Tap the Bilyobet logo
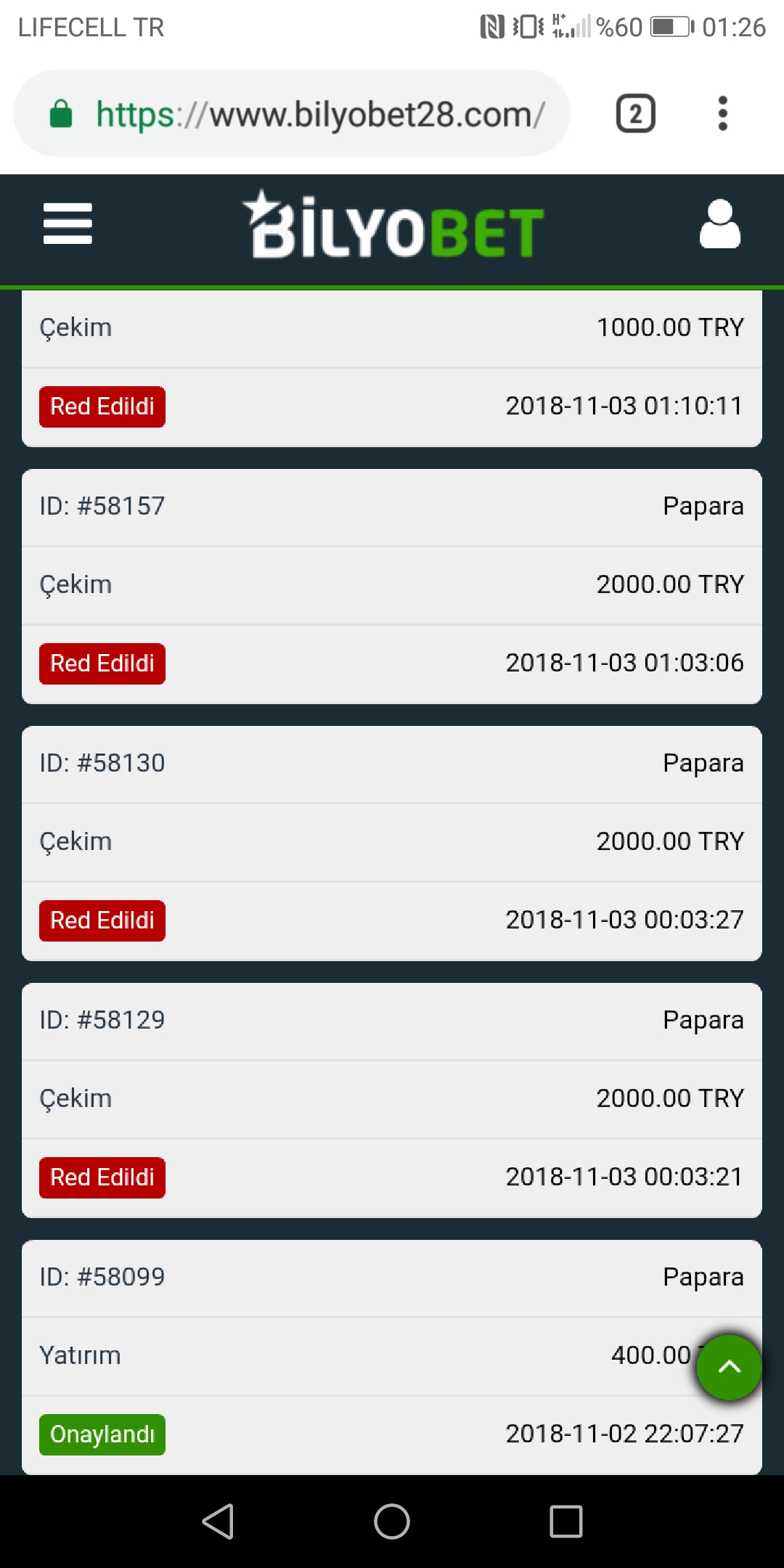Viewport: 784px width, 1568px height. tap(393, 225)
